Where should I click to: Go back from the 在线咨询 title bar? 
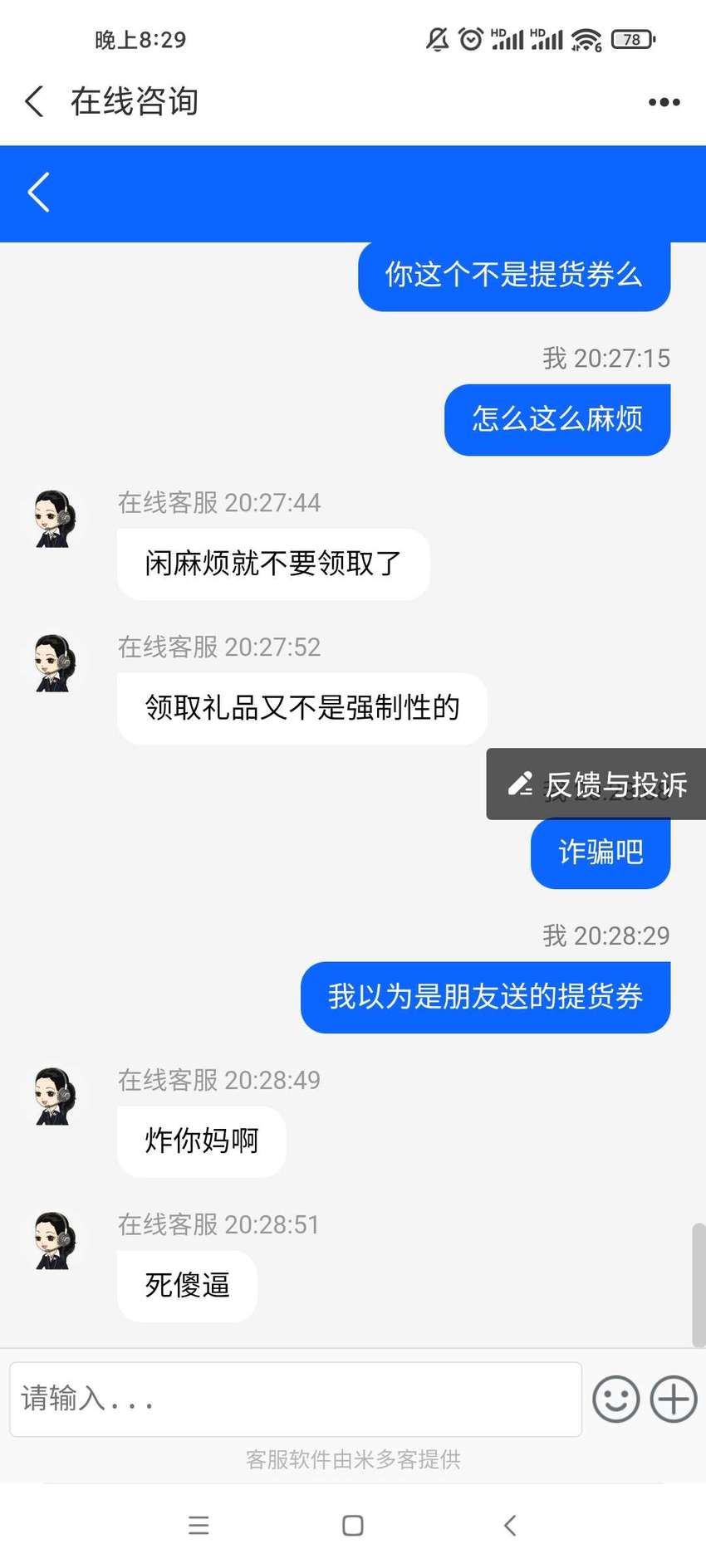point(35,101)
